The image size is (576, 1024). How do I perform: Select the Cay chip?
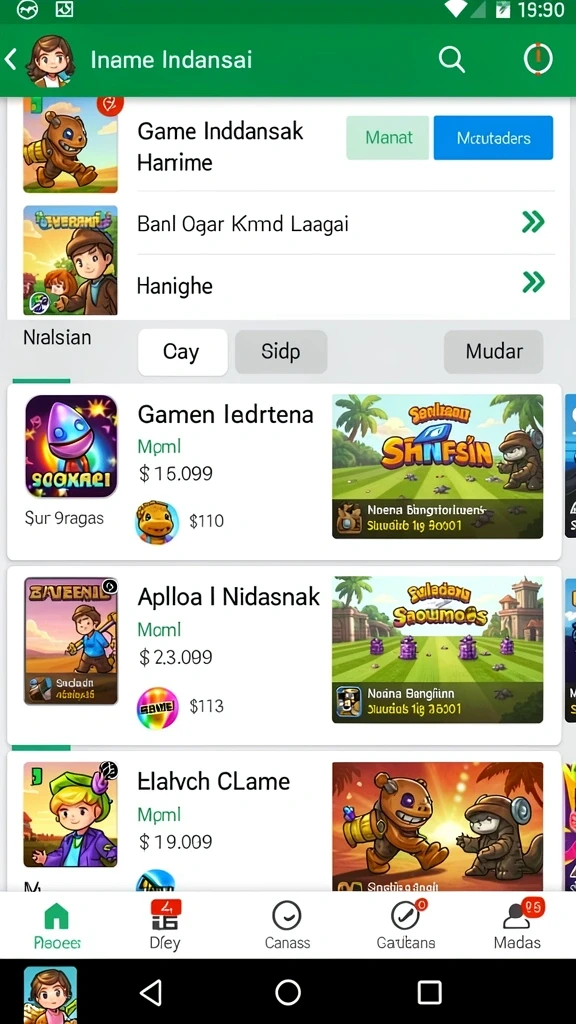point(182,352)
